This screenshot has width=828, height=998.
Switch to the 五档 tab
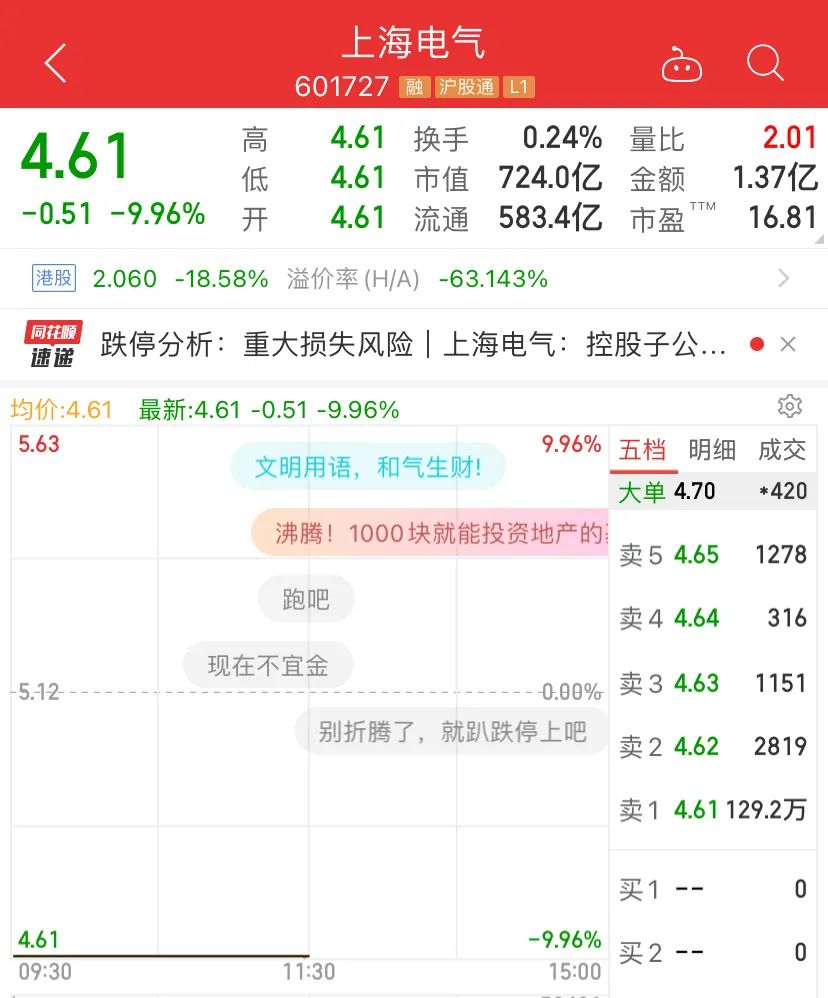(642, 450)
